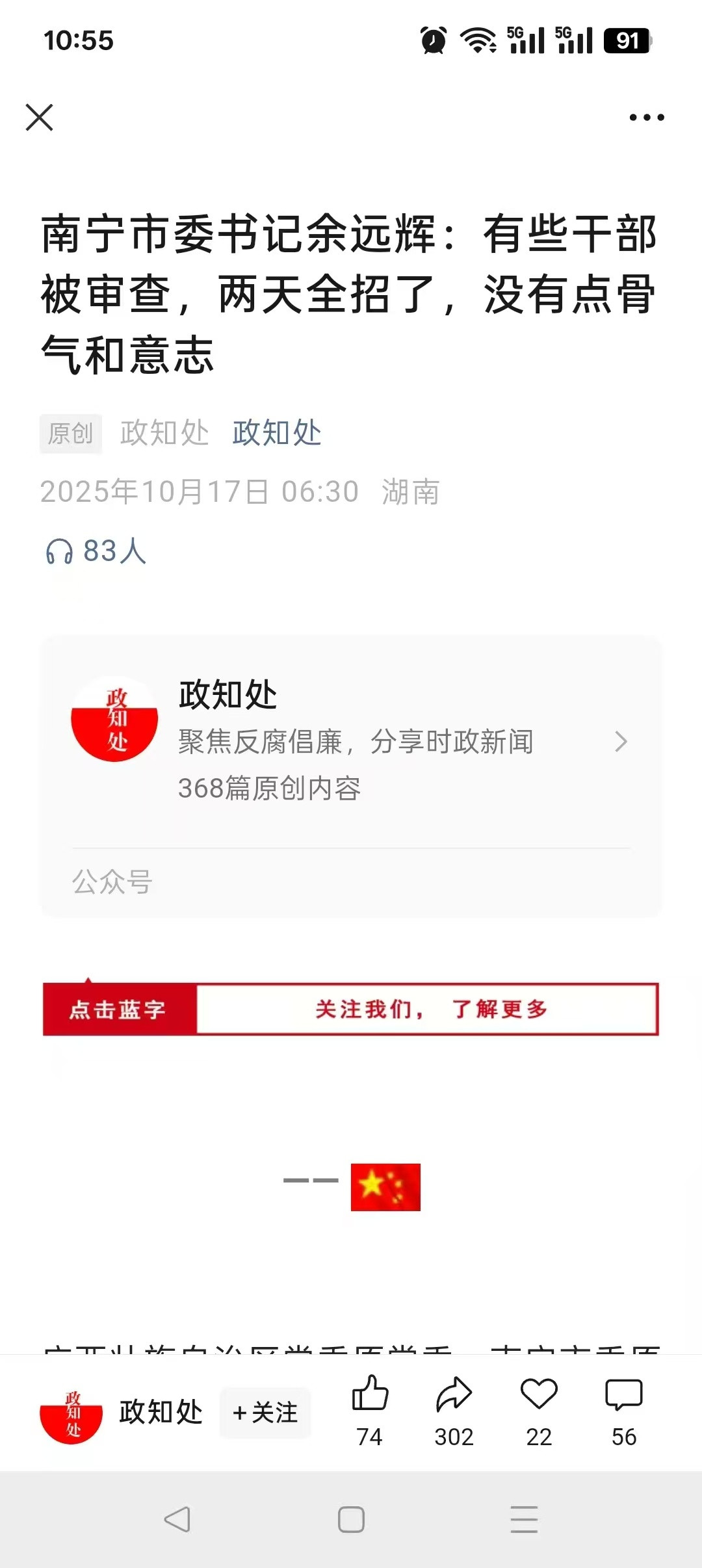Go back using system navigation

click(x=177, y=1520)
